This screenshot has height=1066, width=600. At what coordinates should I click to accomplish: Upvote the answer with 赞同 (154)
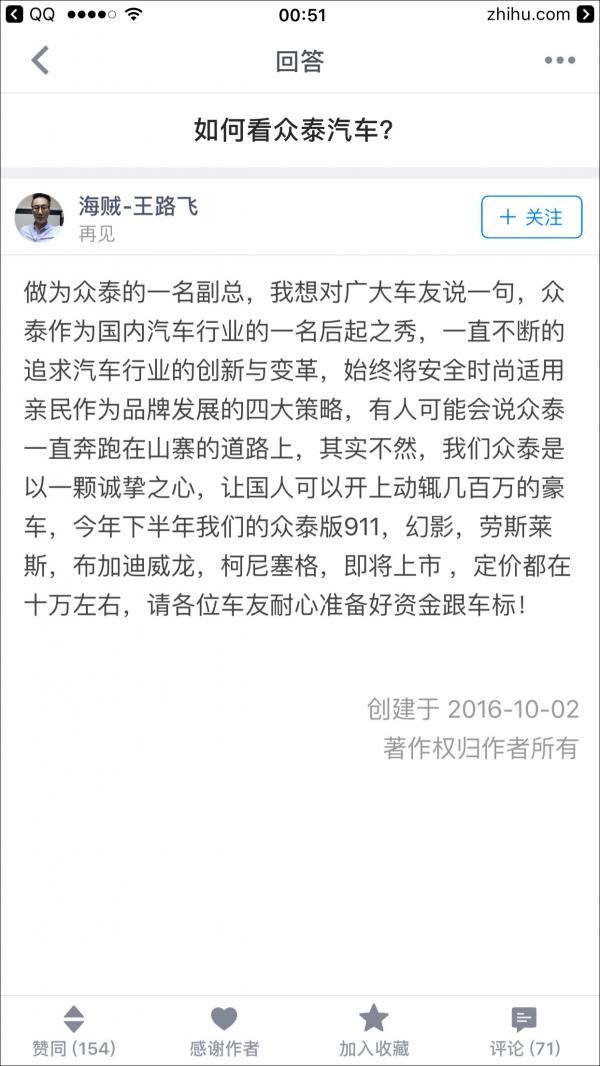point(74,1030)
